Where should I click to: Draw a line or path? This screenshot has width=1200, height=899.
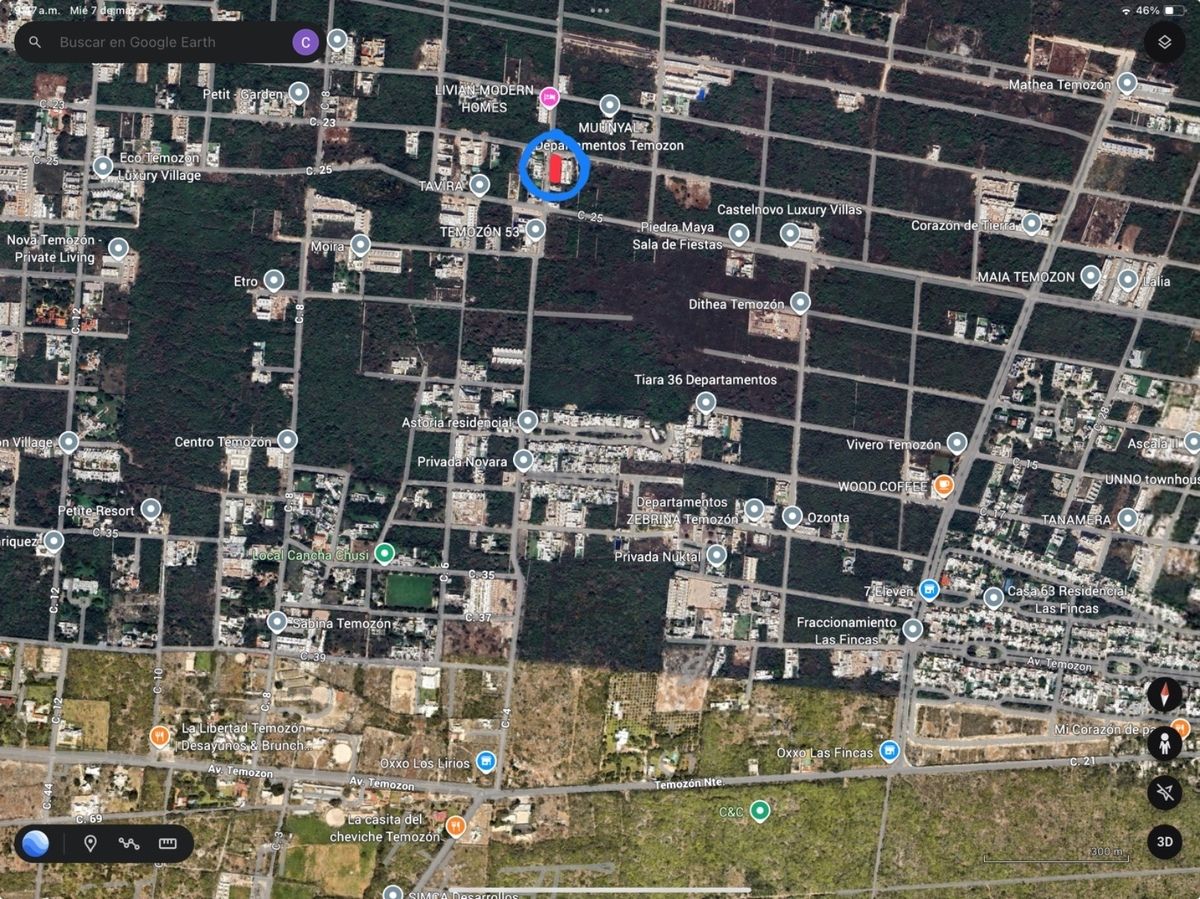point(129,843)
